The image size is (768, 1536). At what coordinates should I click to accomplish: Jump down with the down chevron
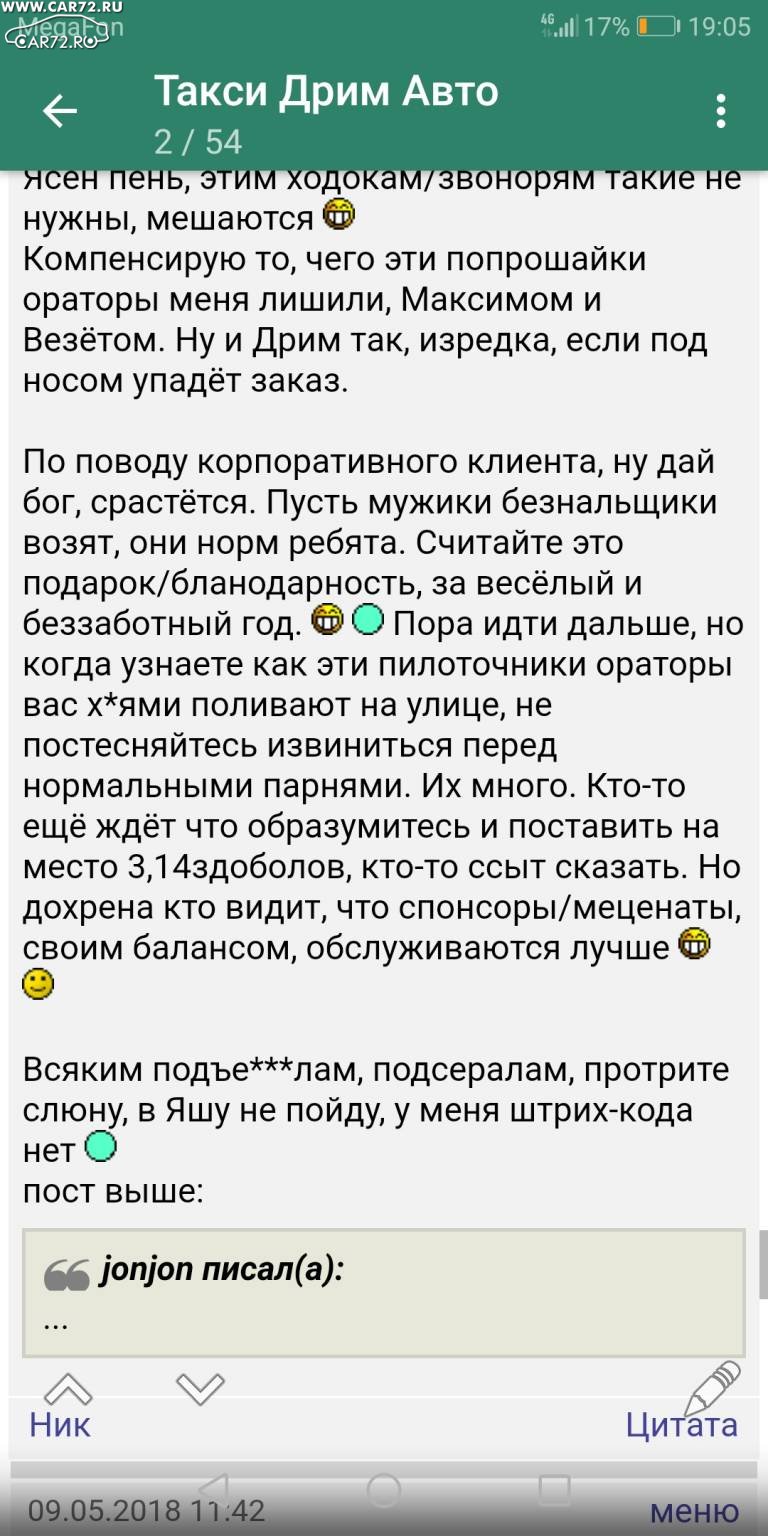pos(200,1386)
